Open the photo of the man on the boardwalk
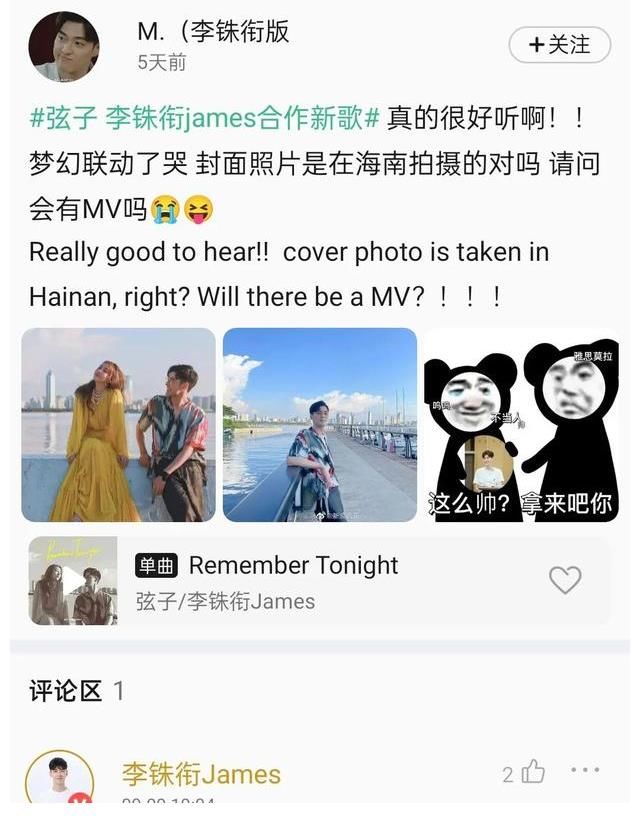 pyautogui.click(x=319, y=425)
